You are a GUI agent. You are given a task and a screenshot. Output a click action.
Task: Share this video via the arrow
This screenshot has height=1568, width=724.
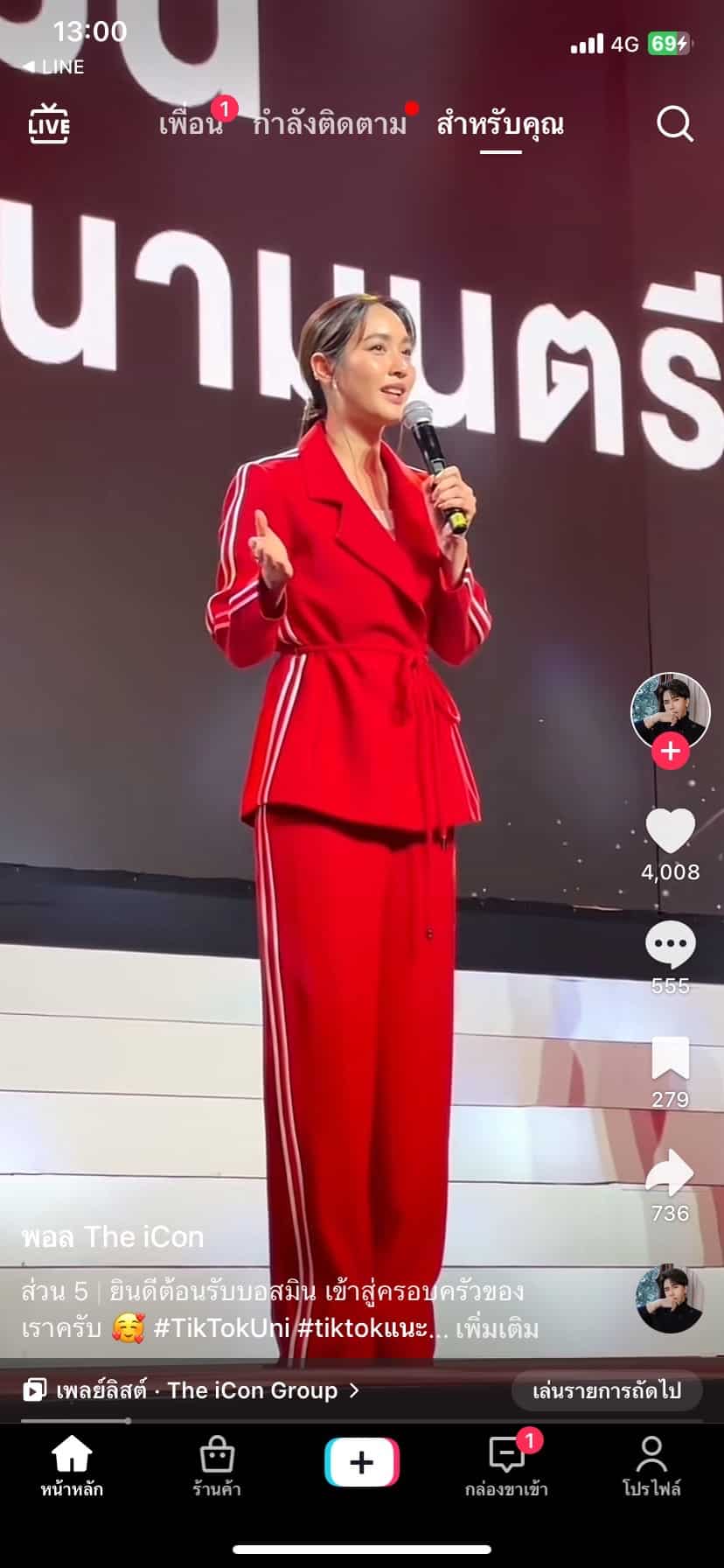click(670, 1172)
